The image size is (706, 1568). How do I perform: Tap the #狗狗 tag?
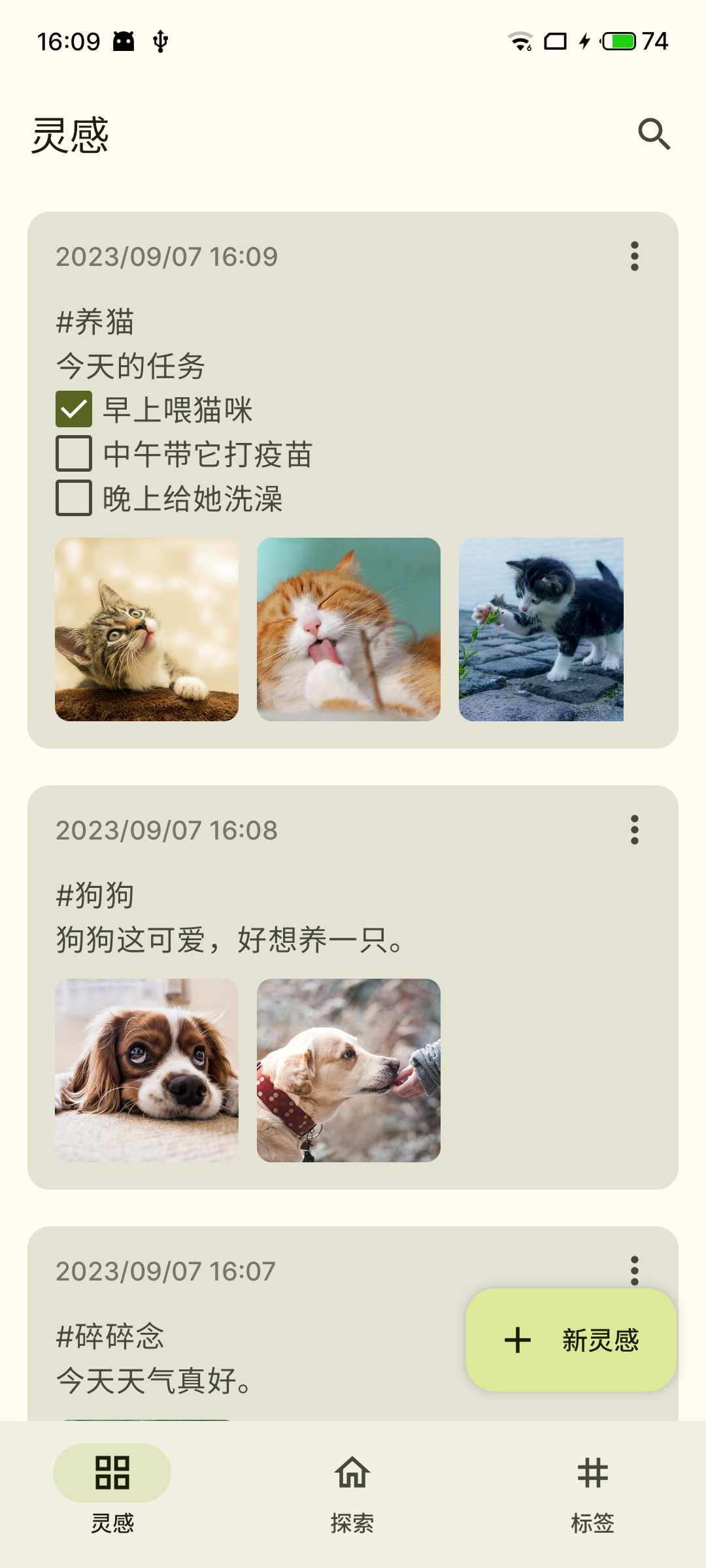tap(95, 895)
